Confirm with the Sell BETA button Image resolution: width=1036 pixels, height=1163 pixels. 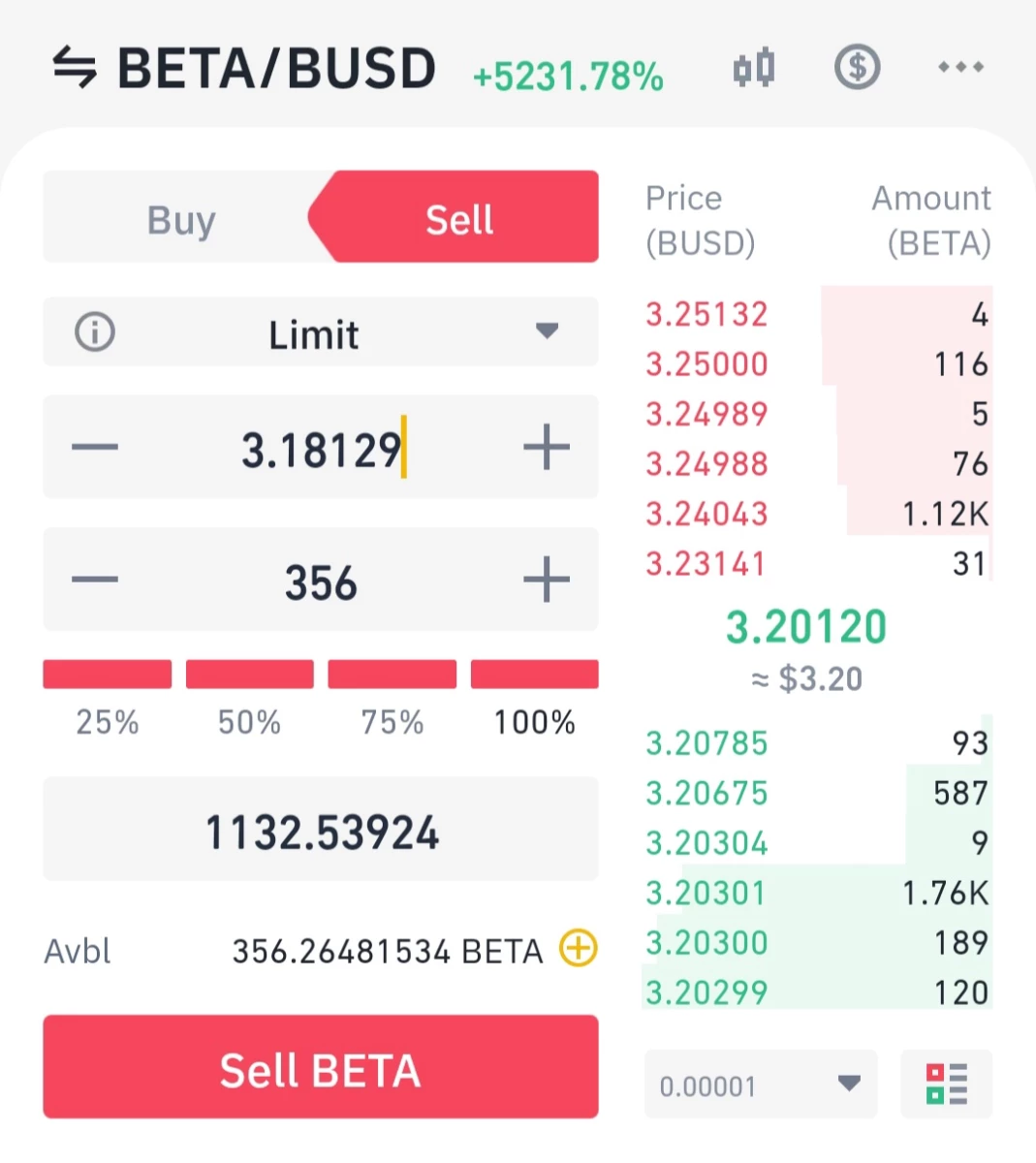click(x=321, y=1067)
